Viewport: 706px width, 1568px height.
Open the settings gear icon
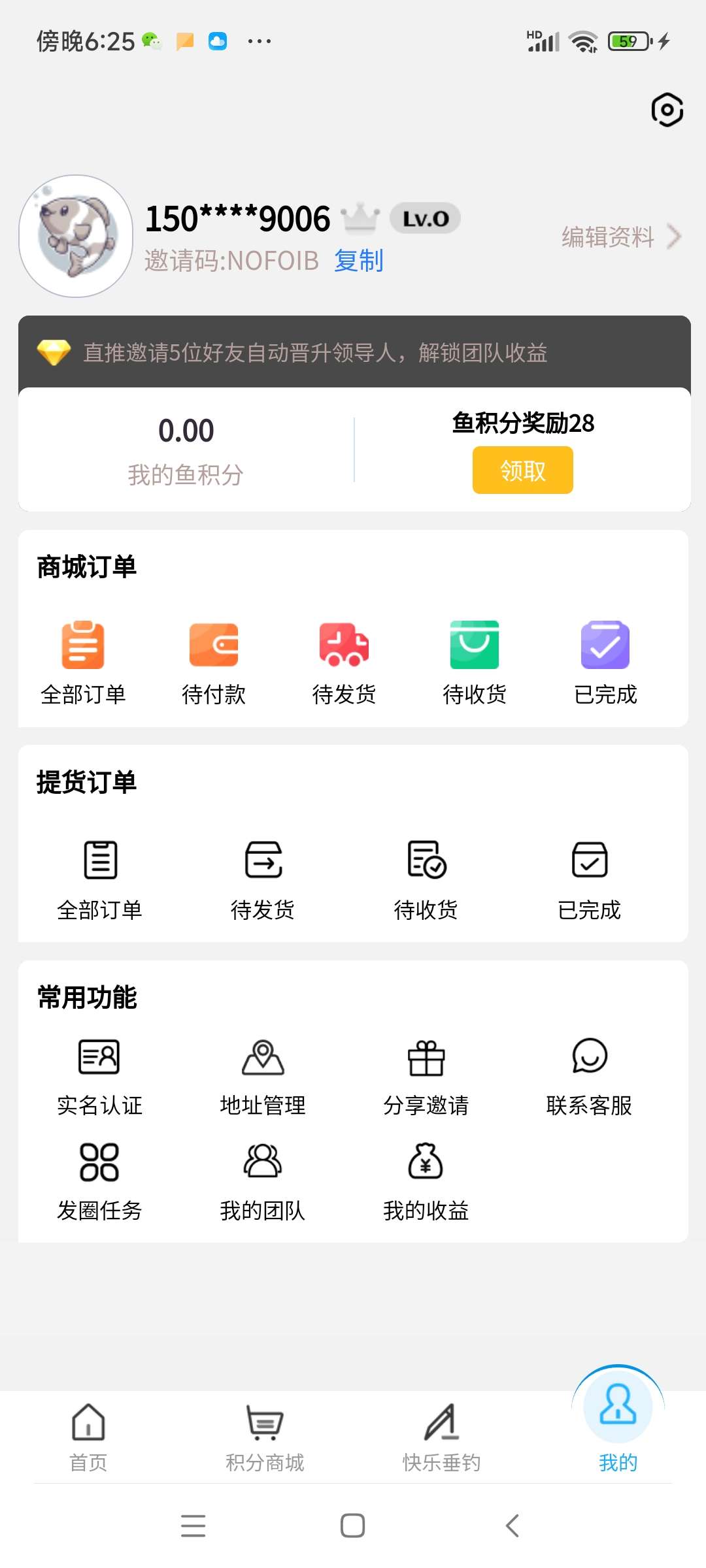[667, 110]
